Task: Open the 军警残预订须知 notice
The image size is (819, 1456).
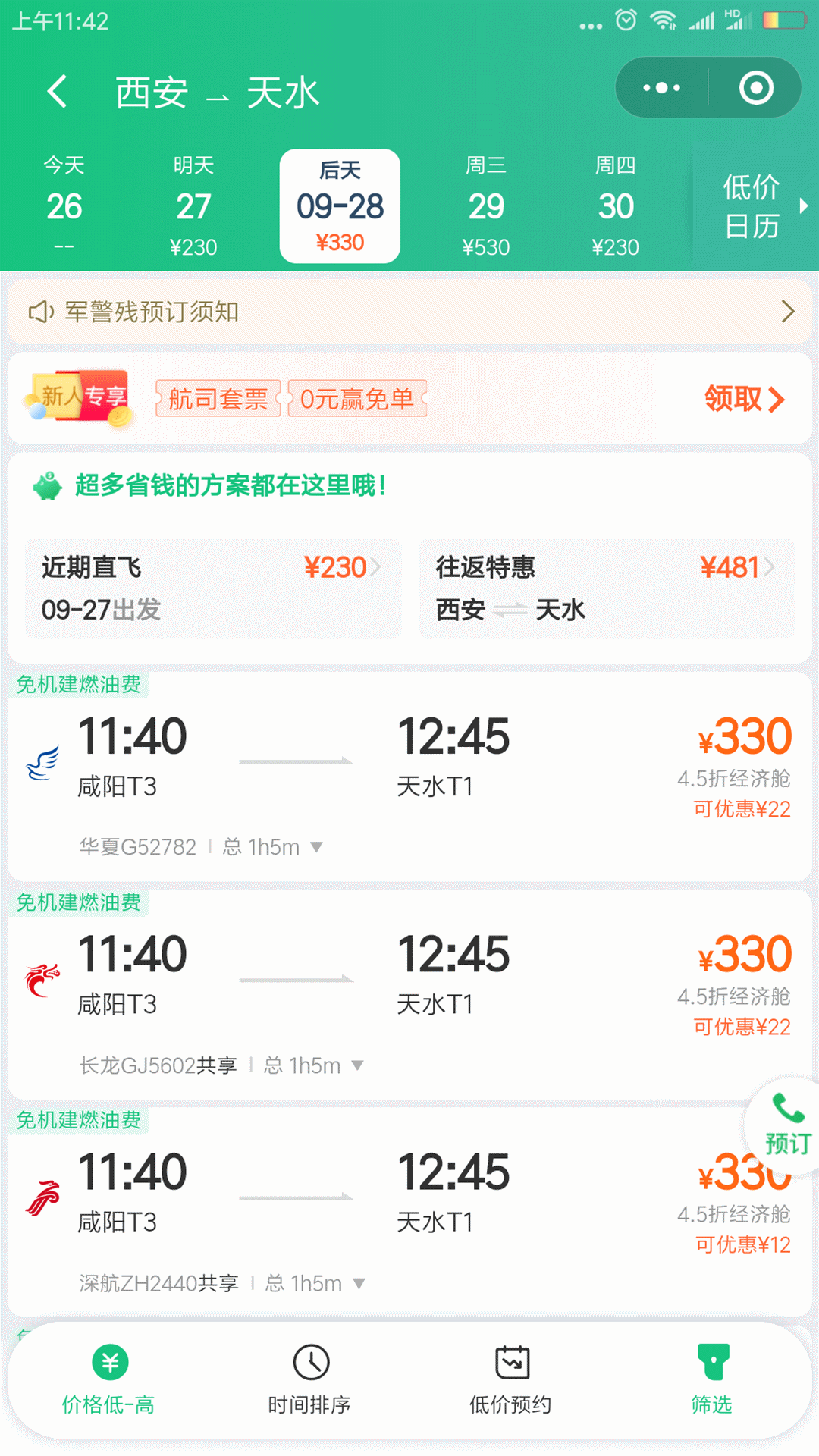Action: pos(409,312)
